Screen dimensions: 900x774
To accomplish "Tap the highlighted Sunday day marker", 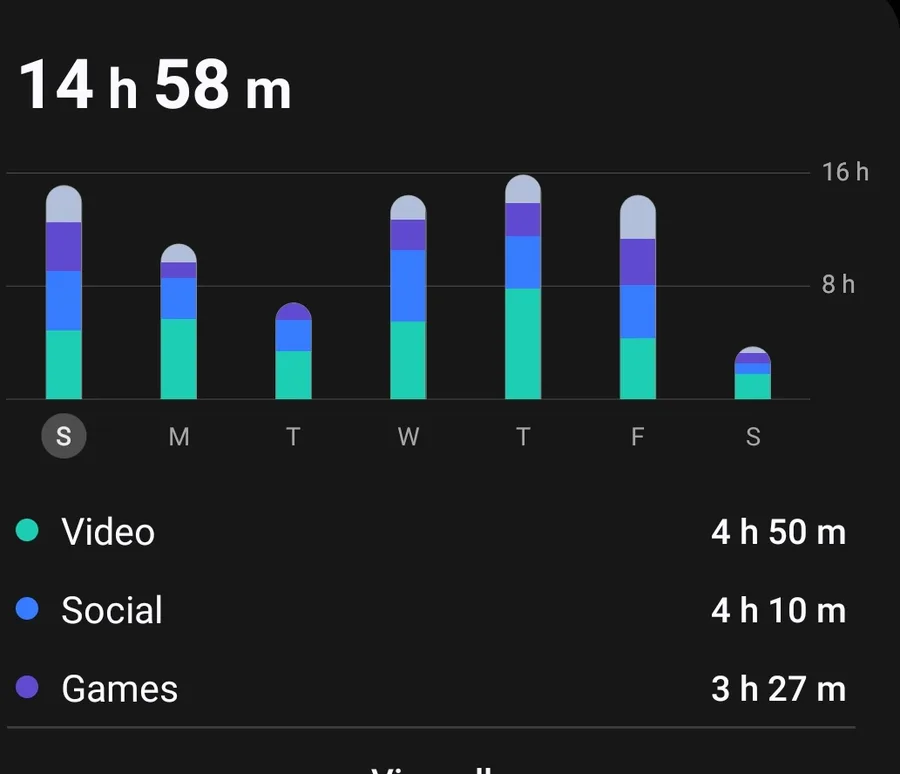I will (64, 437).
